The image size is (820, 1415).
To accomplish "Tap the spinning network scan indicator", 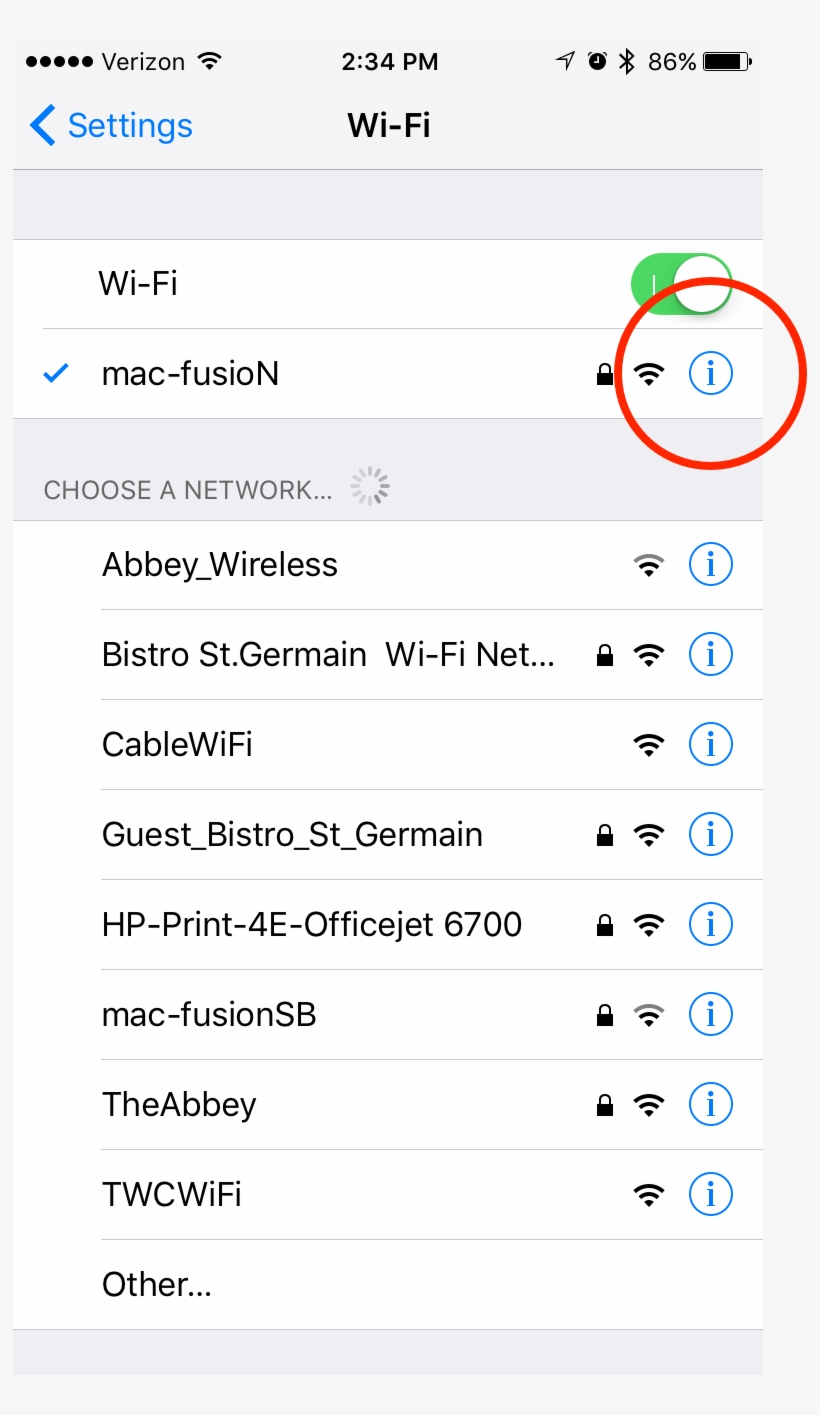I will (x=370, y=485).
